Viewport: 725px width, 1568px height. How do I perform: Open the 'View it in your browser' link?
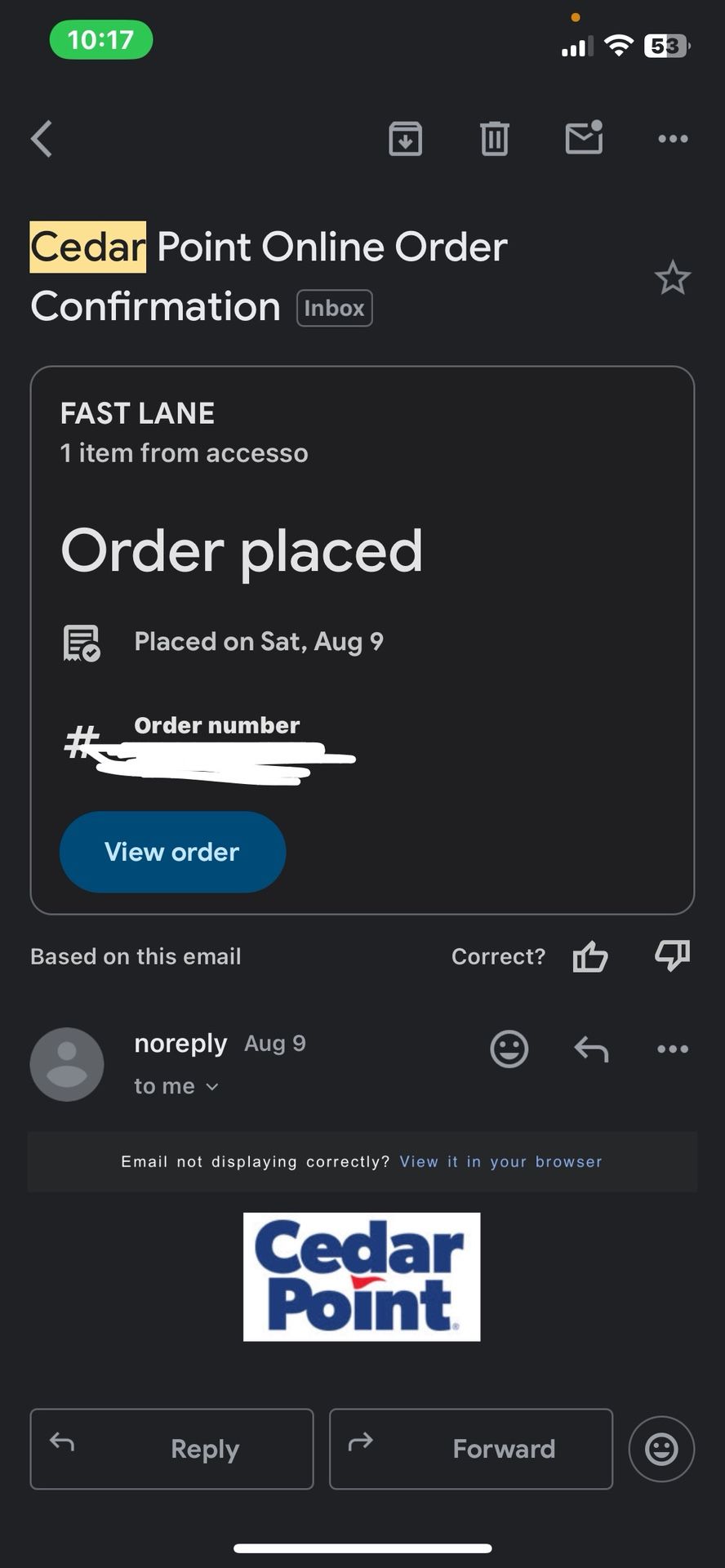click(500, 1161)
